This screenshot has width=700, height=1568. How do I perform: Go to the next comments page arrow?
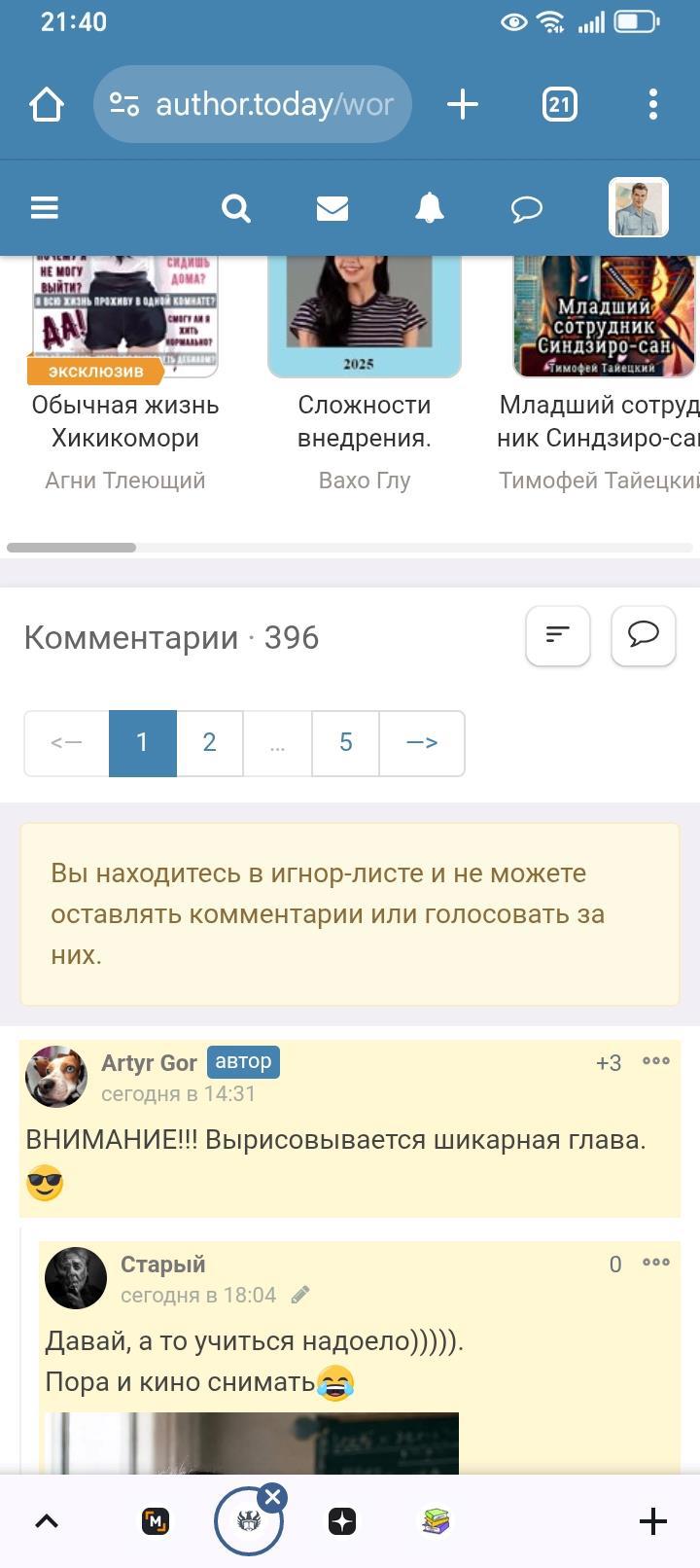click(x=422, y=743)
